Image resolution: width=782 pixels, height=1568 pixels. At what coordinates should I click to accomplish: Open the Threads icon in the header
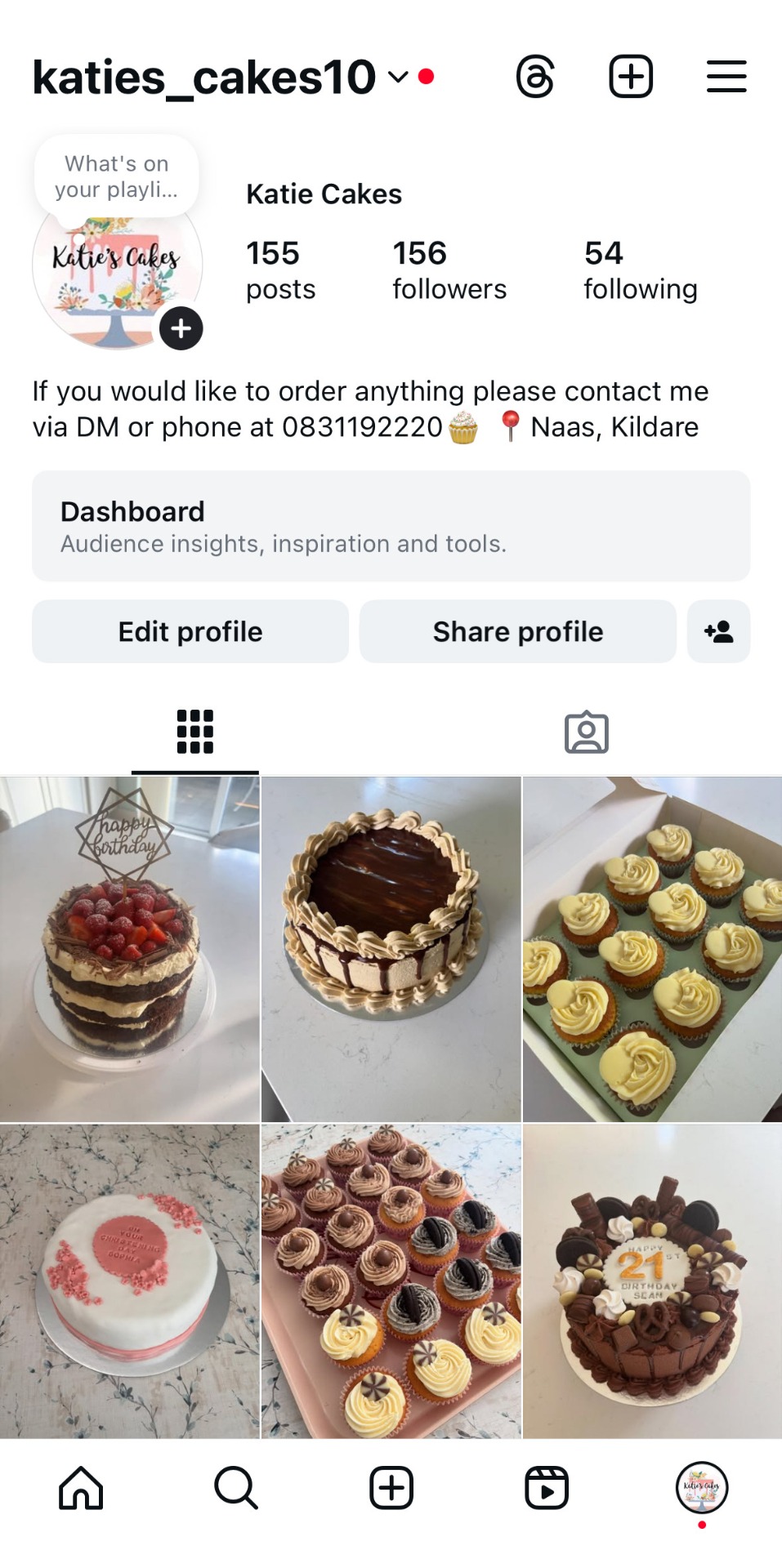click(x=536, y=77)
